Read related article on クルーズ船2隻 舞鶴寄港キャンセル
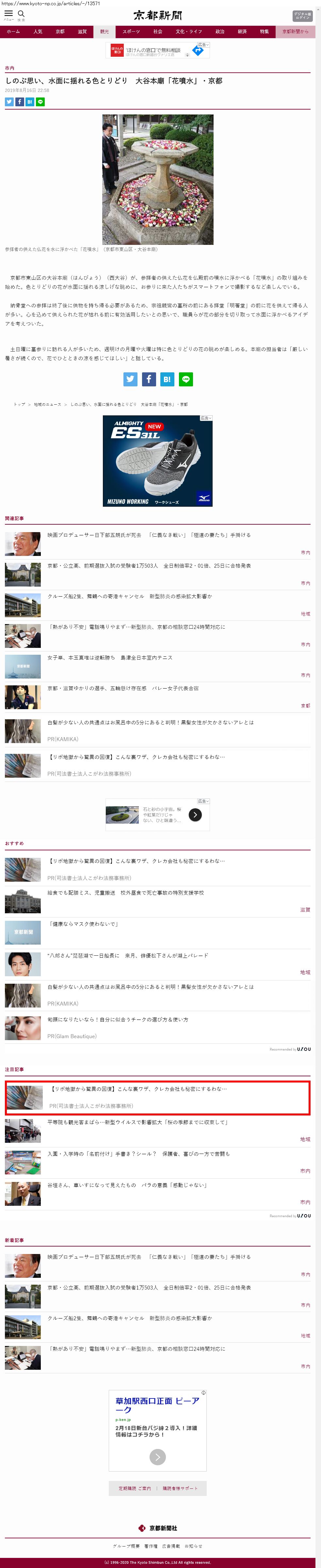 coord(130,597)
